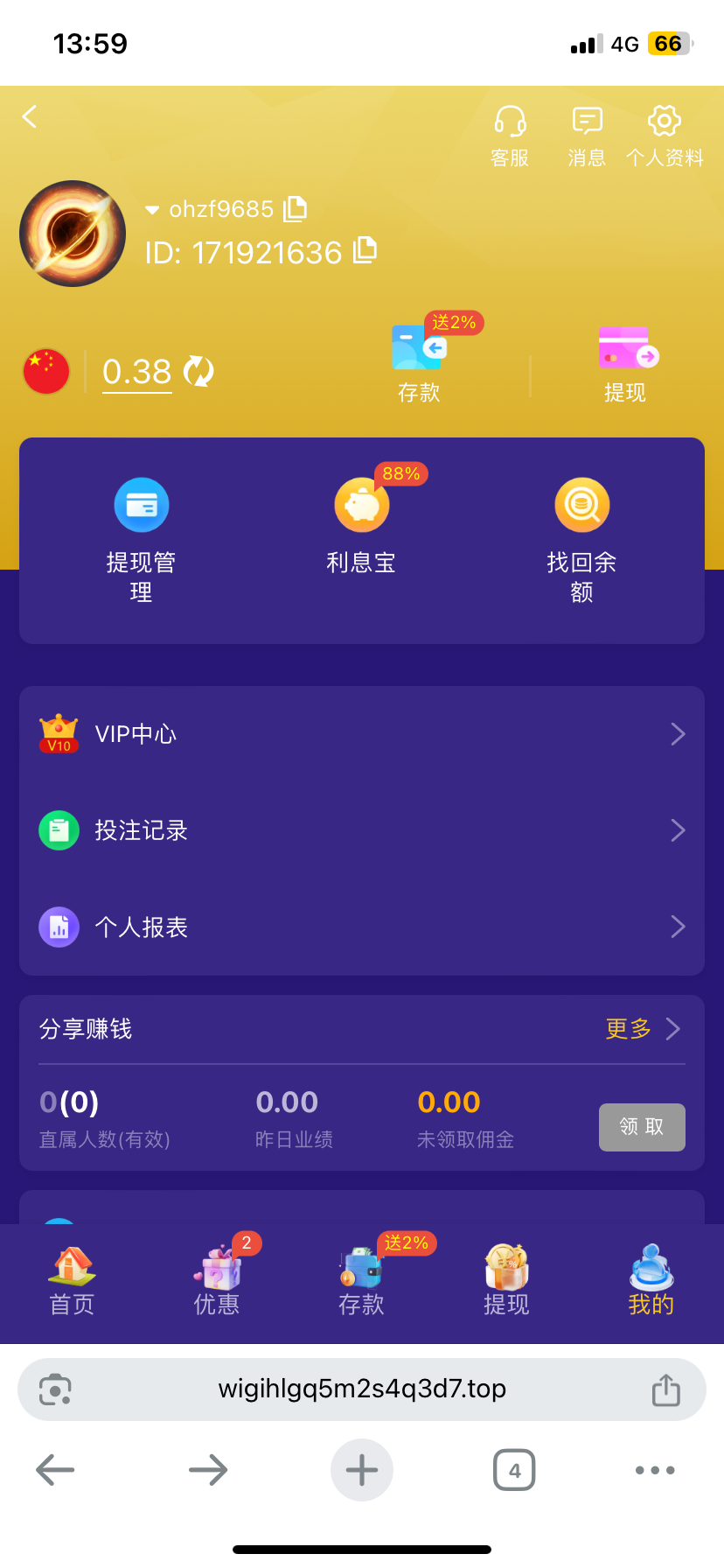The image size is (724, 1568).
Task: View 投注记录 betting records
Action: click(x=362, y=830)
